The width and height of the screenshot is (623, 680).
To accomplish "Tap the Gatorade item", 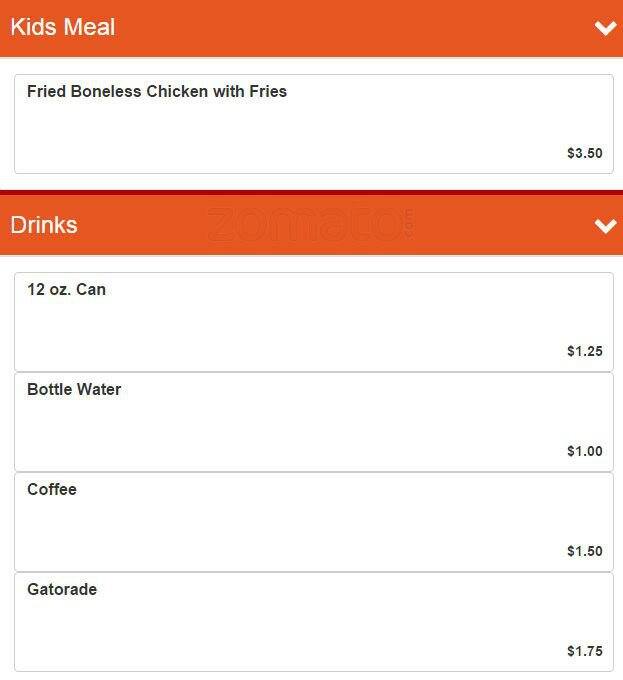I will 313,621.
